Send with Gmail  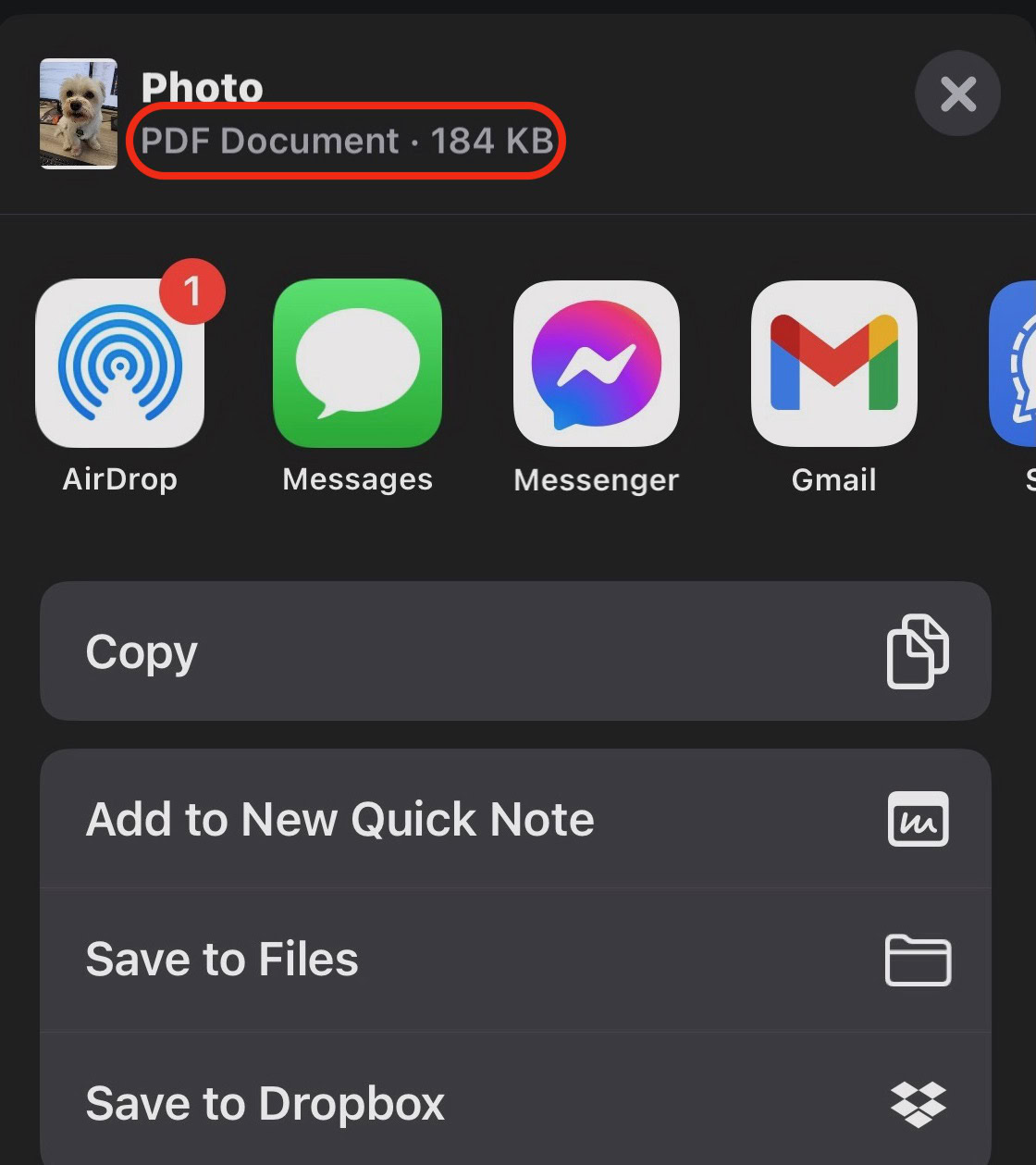834,364
